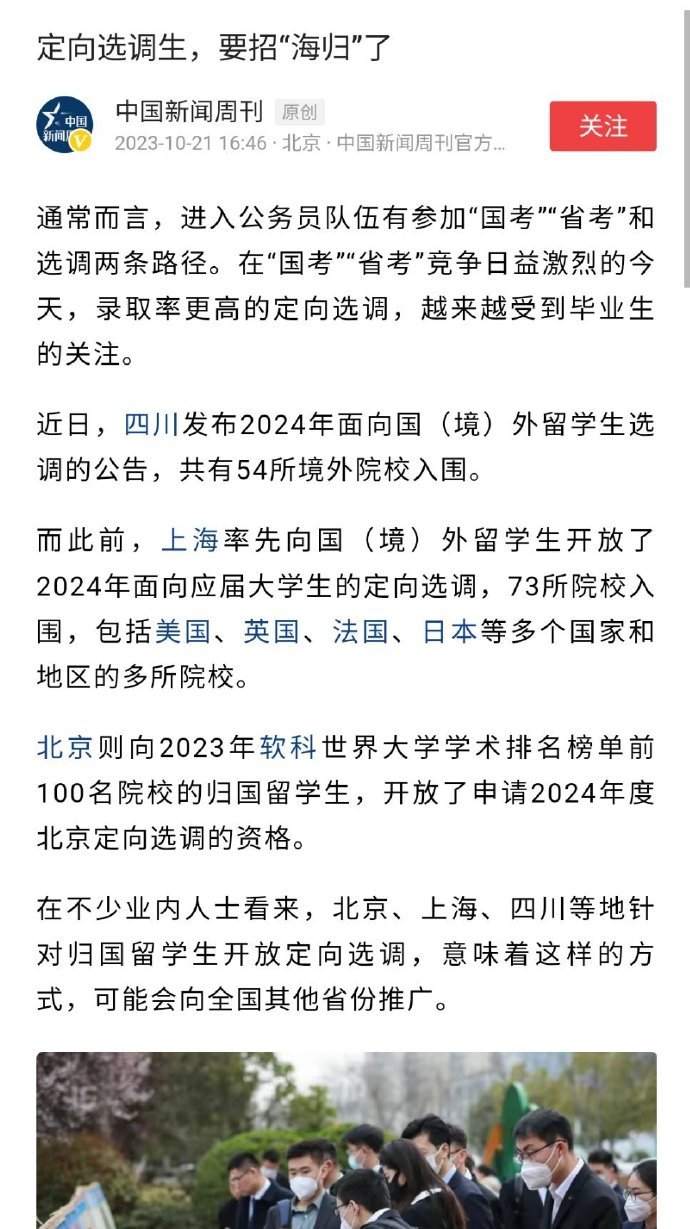This screenshot has height=1229, width=690.
Task: View the article's photo of masked applicants
Action: pyautogui.click(x=346, y=1140)
